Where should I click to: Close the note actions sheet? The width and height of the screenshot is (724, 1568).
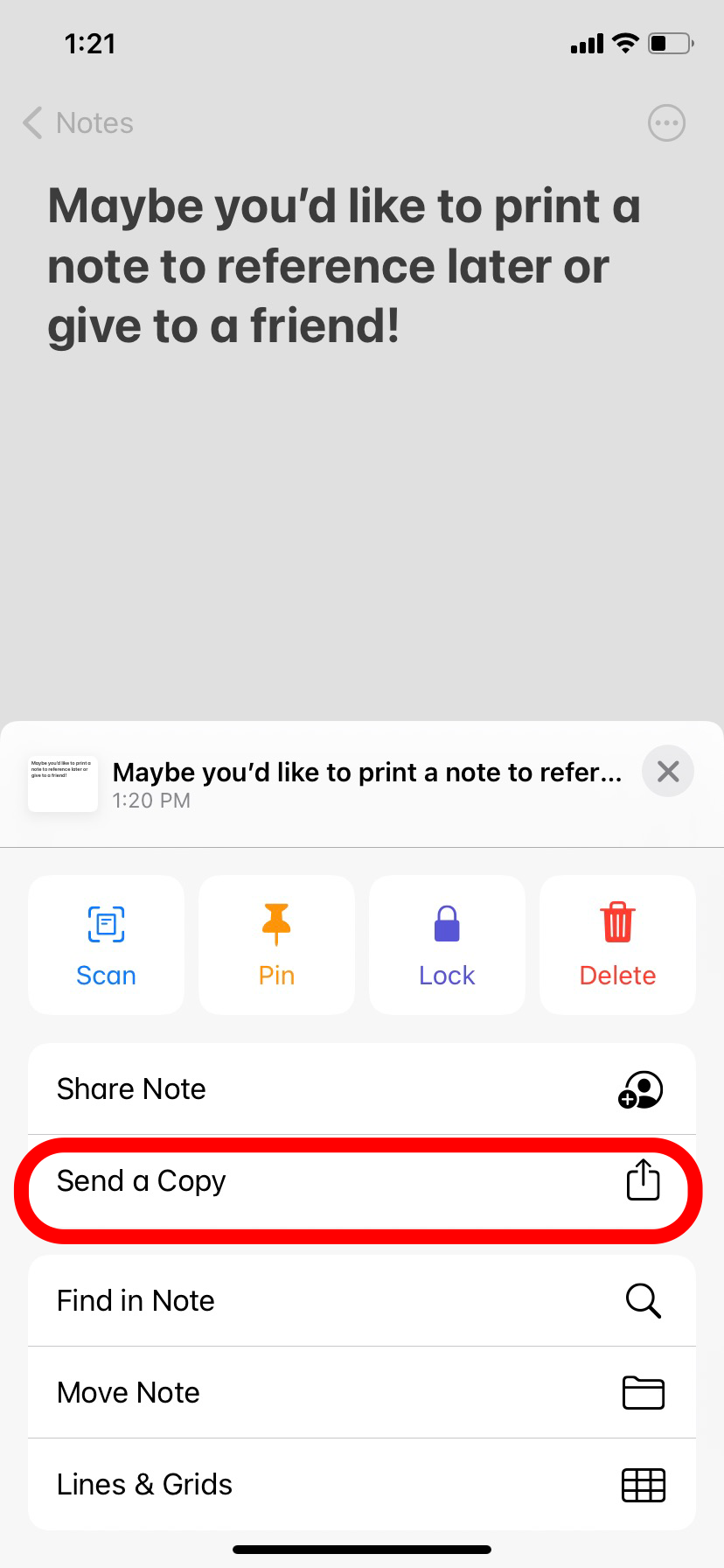668,771
